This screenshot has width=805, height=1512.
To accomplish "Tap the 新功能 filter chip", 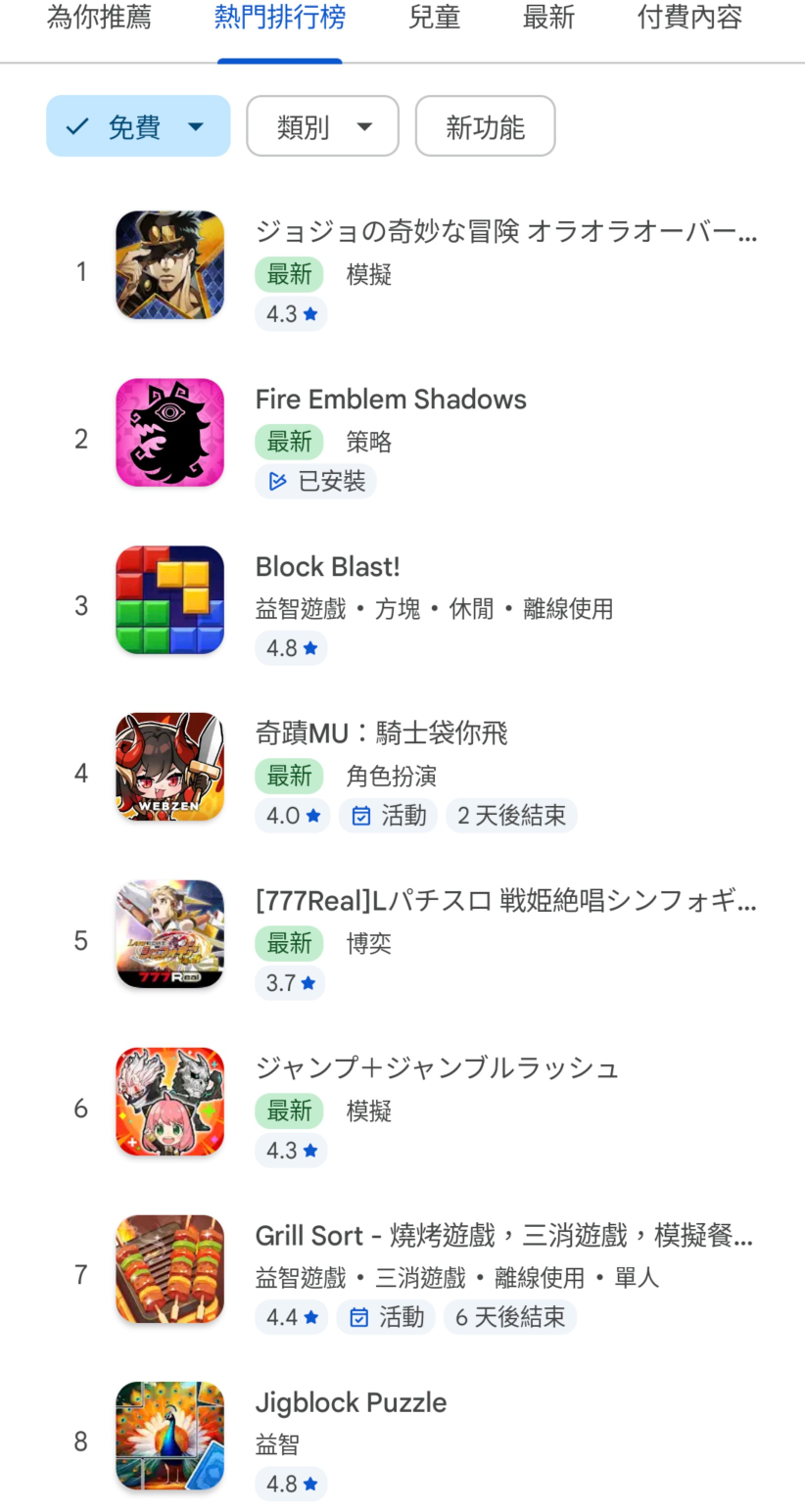I will pos(485,126).
